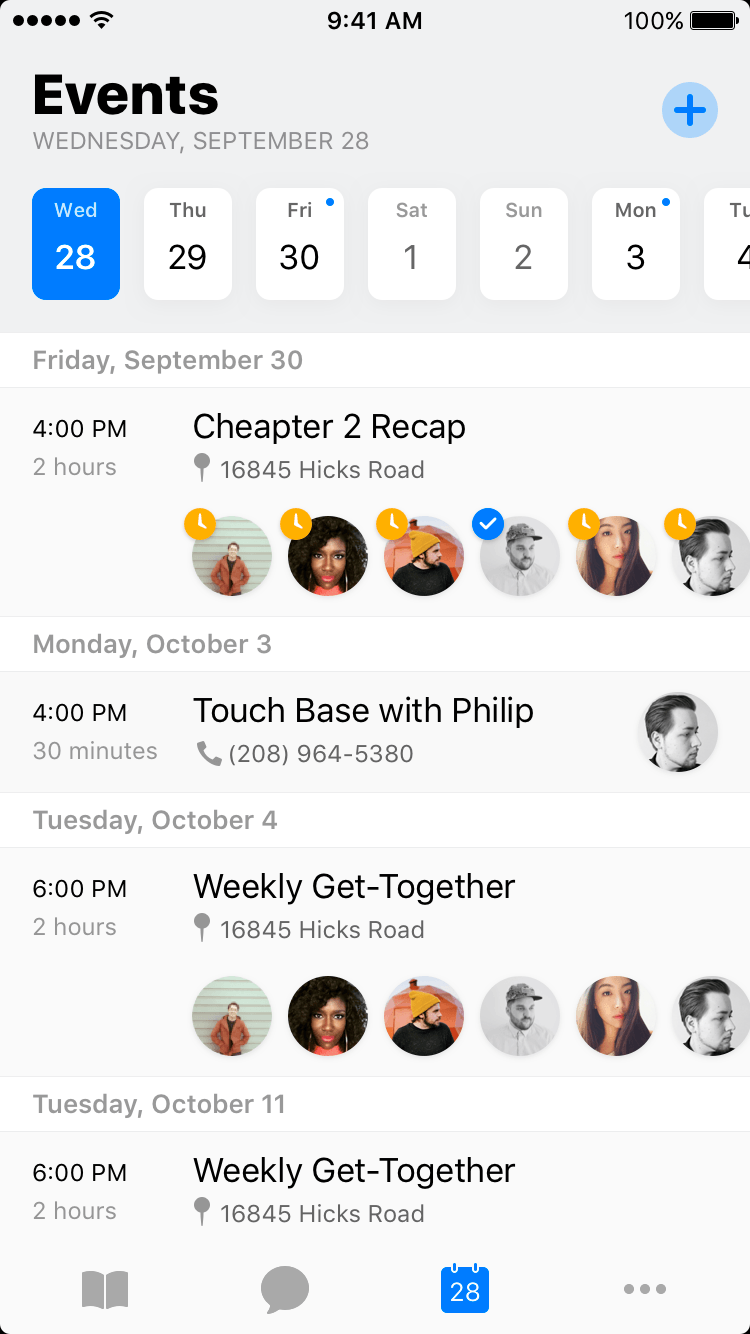Switch to the chat bubble tab

coord(285,1290)
